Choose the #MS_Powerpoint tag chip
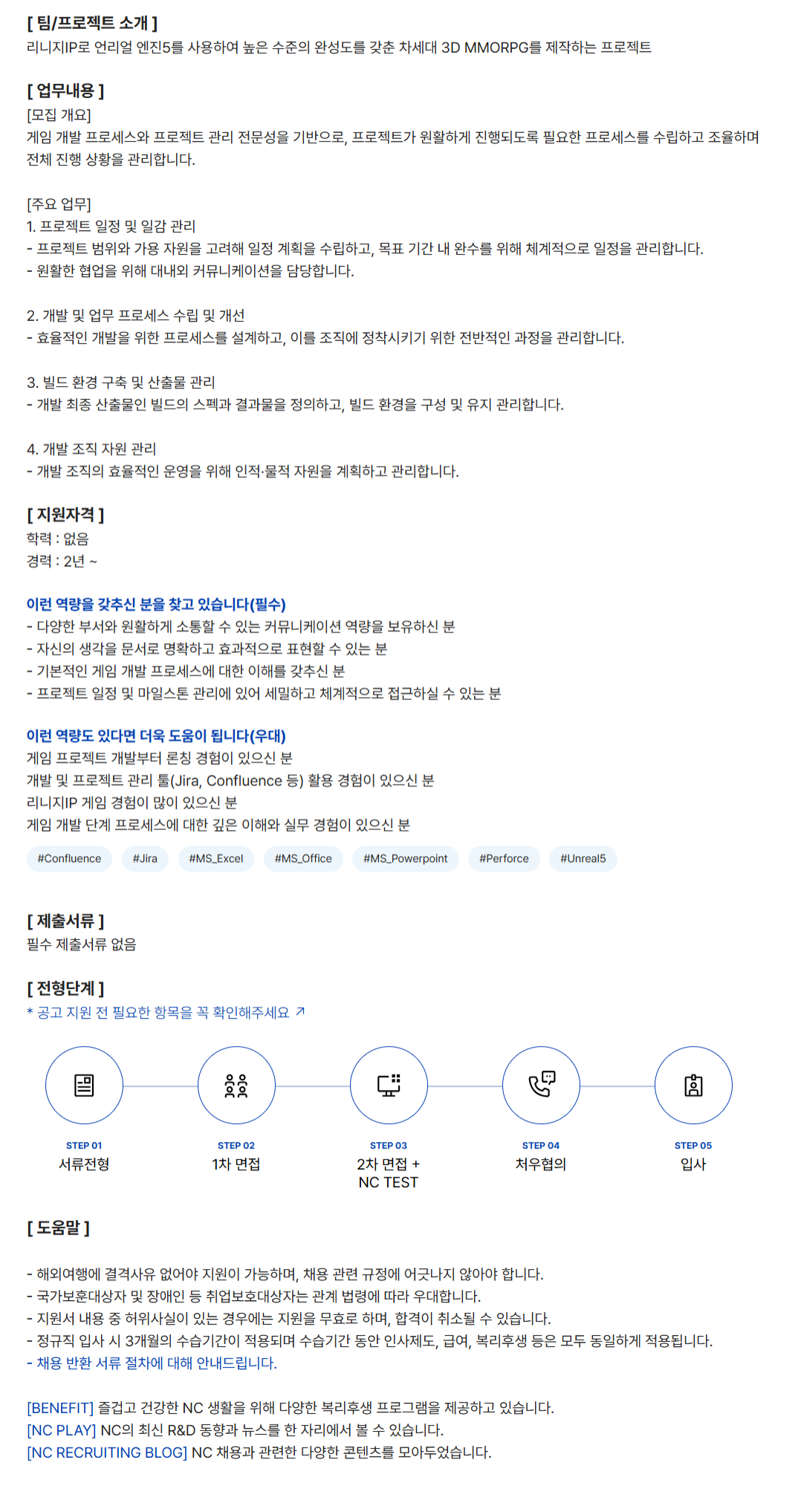This screenshot has width=801, height=1512. coord(405,859)
